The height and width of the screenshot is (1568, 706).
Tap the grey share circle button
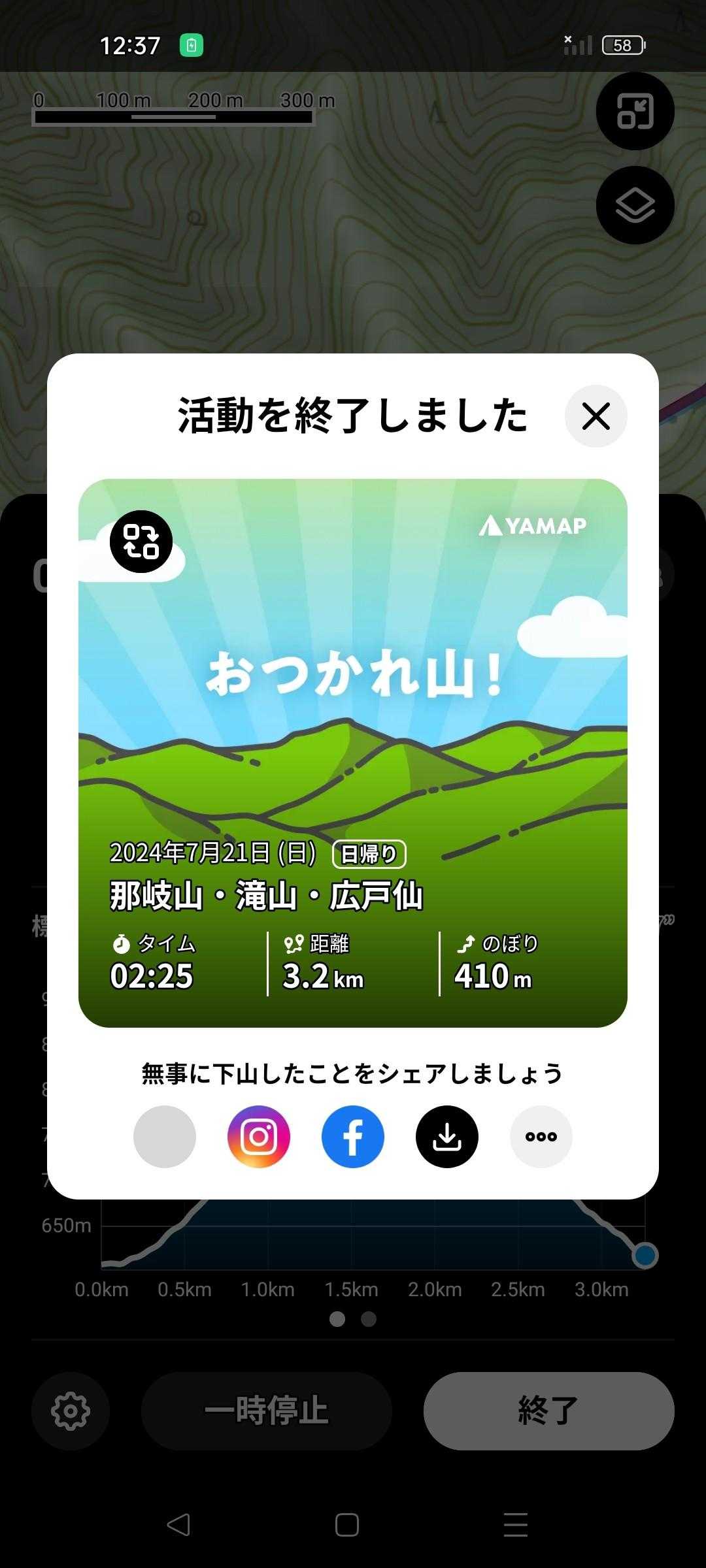pos(165,1137)
